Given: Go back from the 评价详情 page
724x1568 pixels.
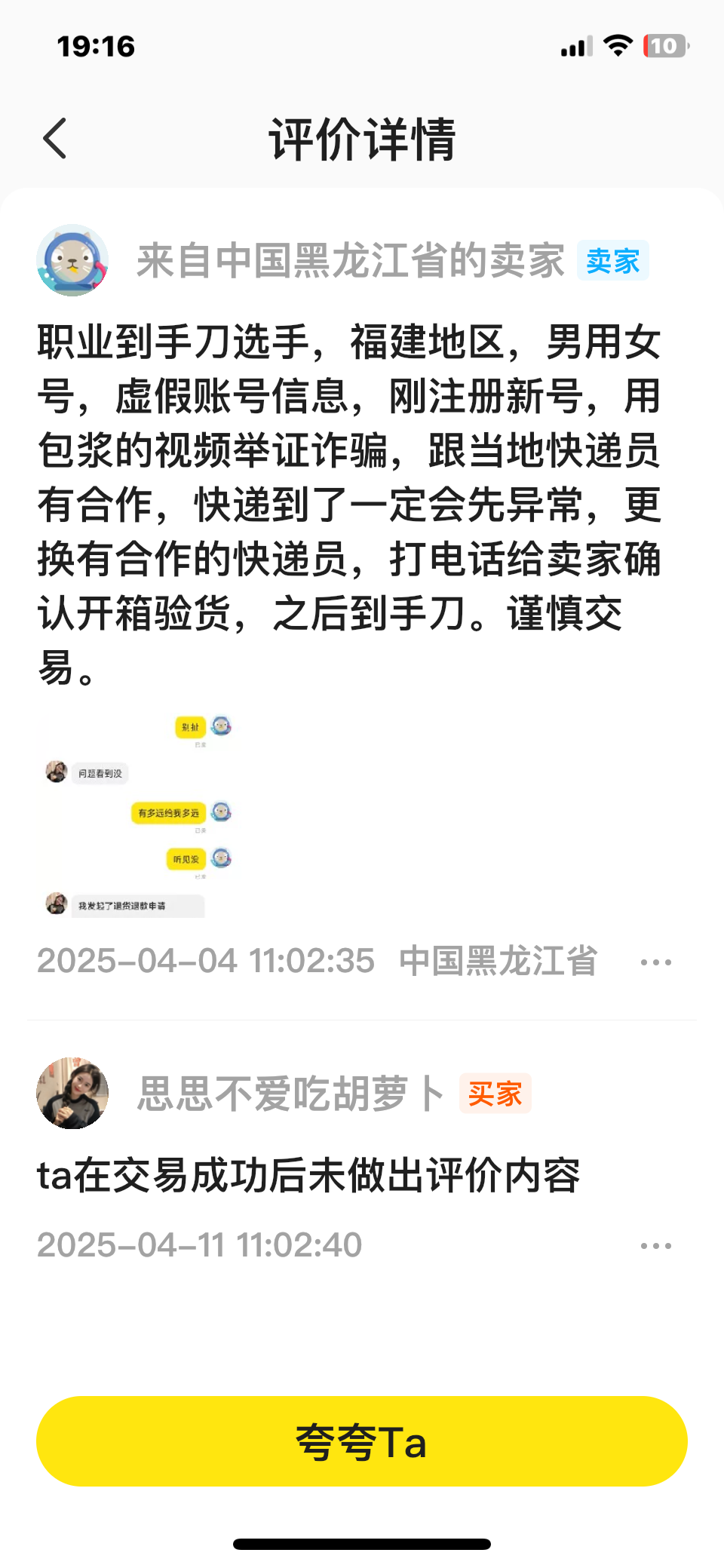Looking at the screenshot, I should click(x=55, y=139).
